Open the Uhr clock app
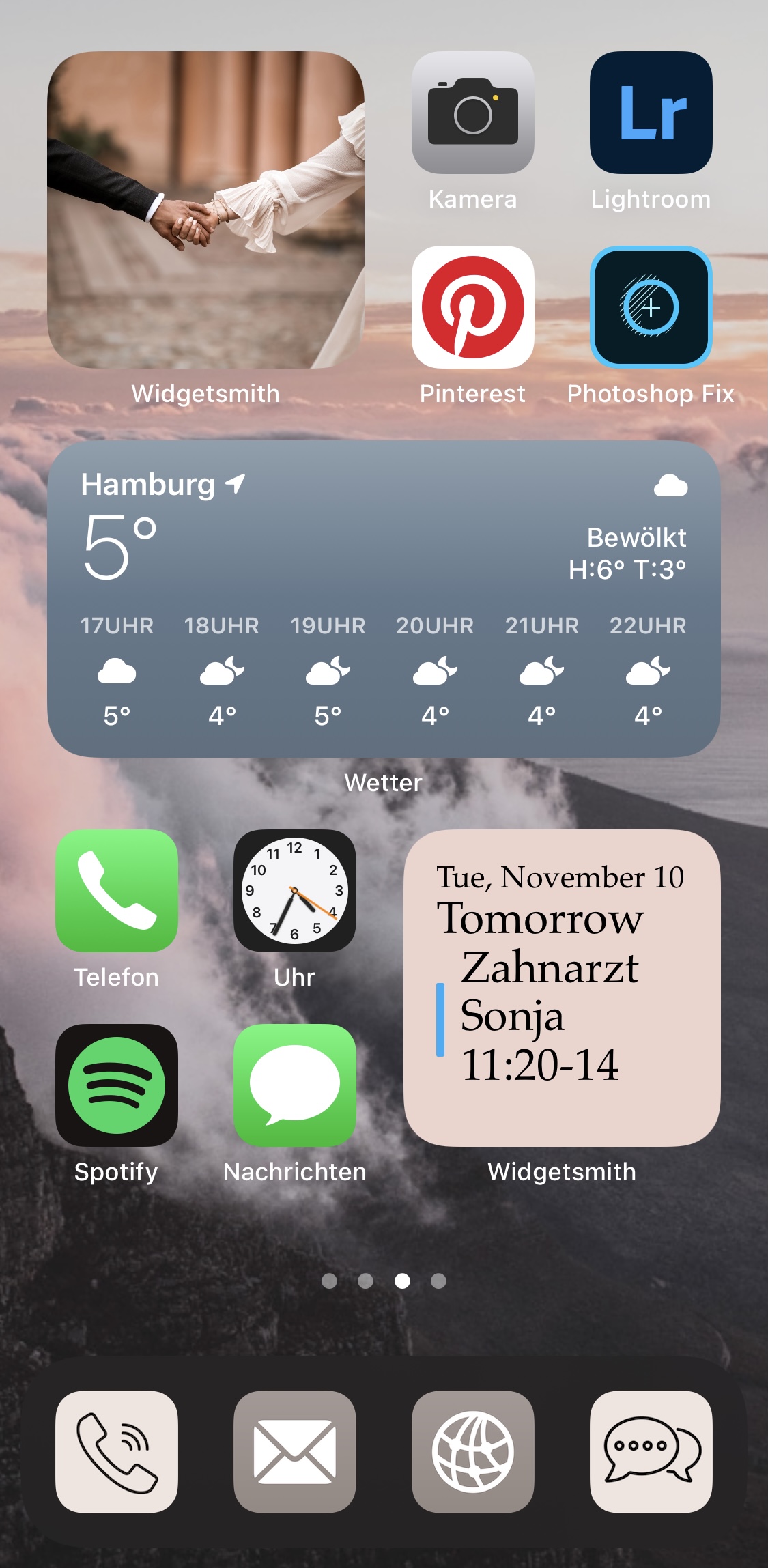This screenshot has width=768, height=1568. coord(295,891)
